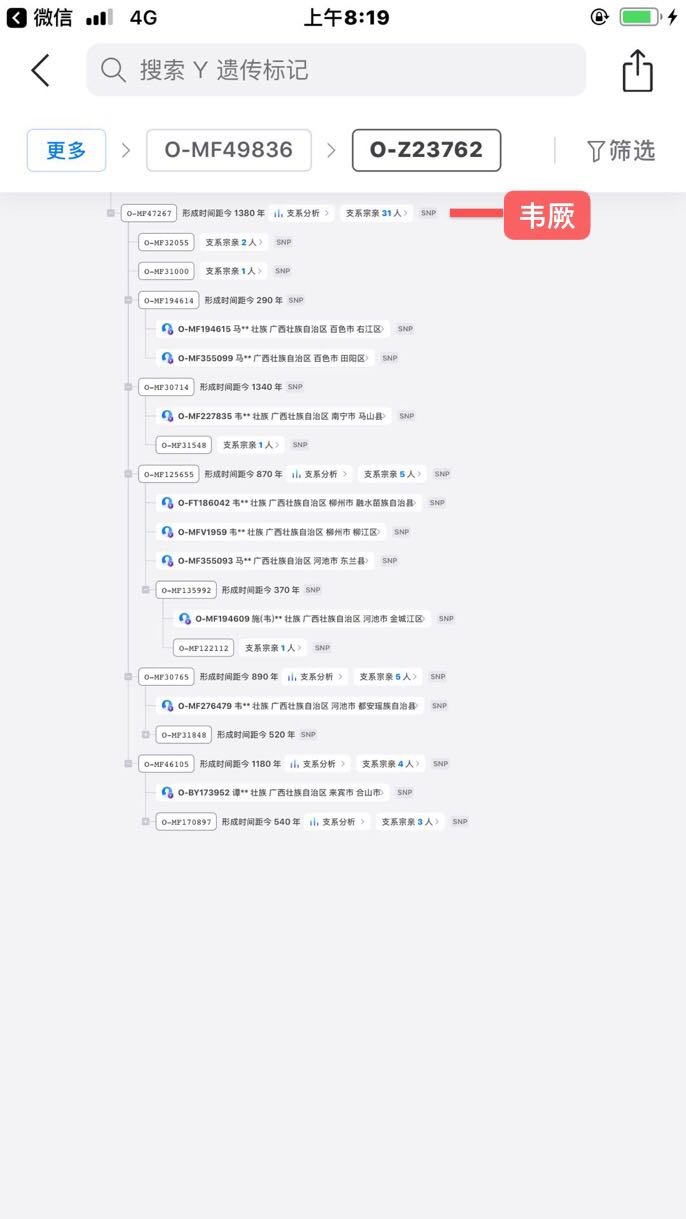Open the O-MF32055 branch node
This screenshot has width=686, height=1219.
point(166,242)
